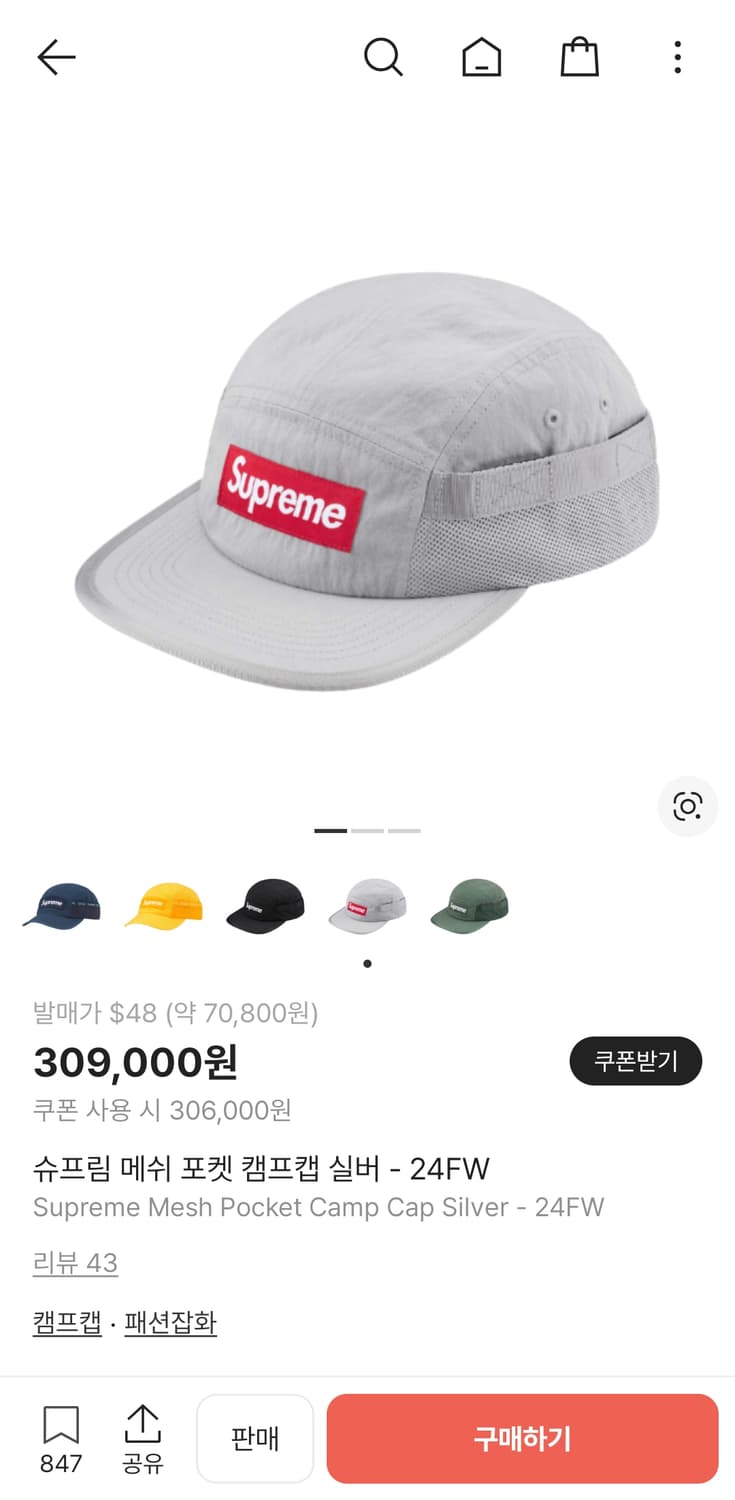Image resolution: width=735 pixels, height=1500 pixels.
Task: Share this Supreme camp cap
Action: (x=143, y=1437)
